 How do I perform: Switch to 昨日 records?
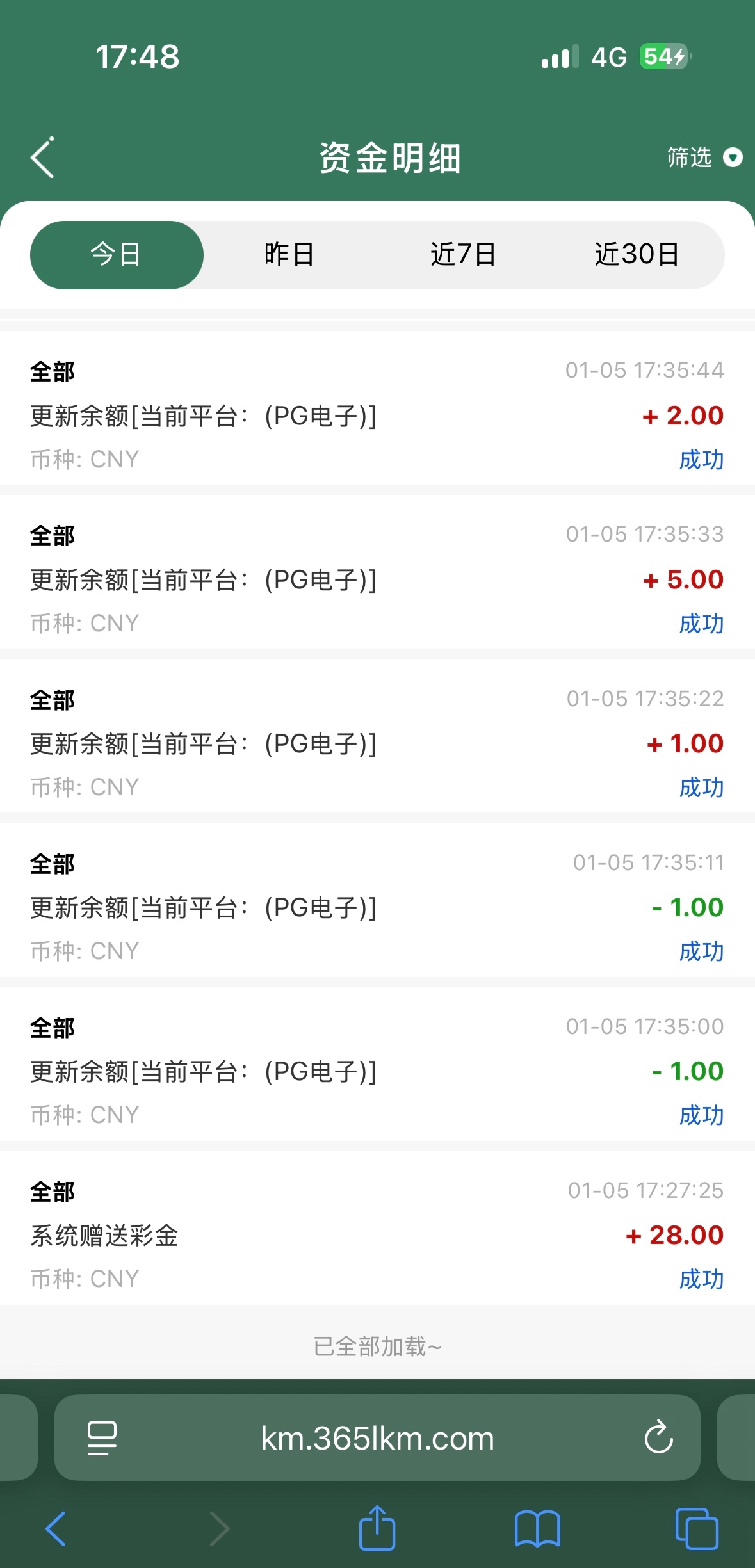pos(289,255)
